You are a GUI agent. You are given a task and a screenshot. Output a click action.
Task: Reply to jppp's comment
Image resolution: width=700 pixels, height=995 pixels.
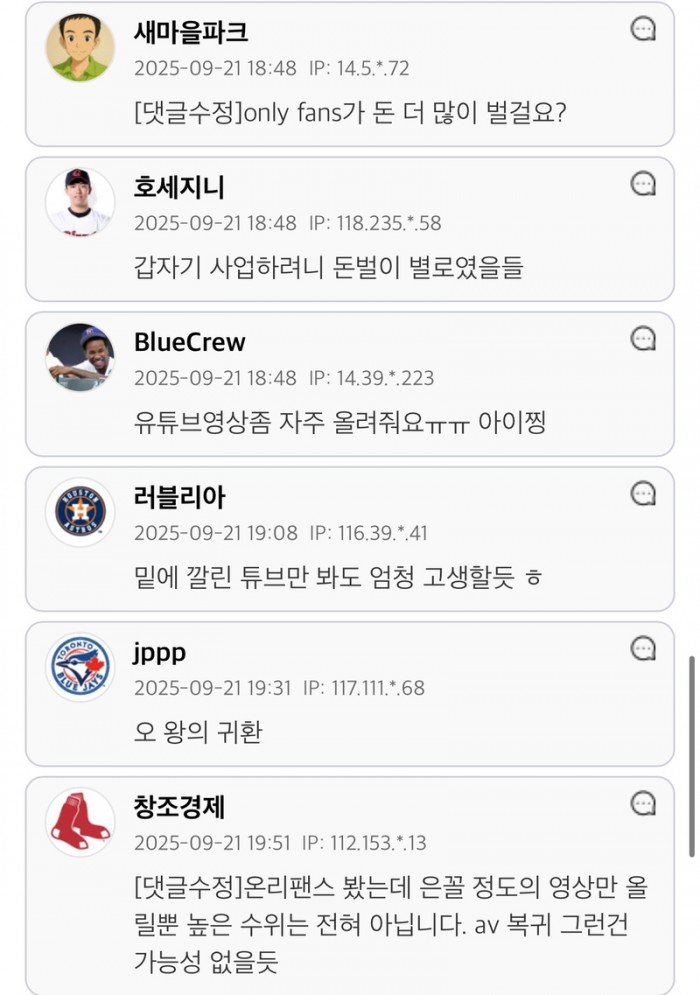coord(644,649)
